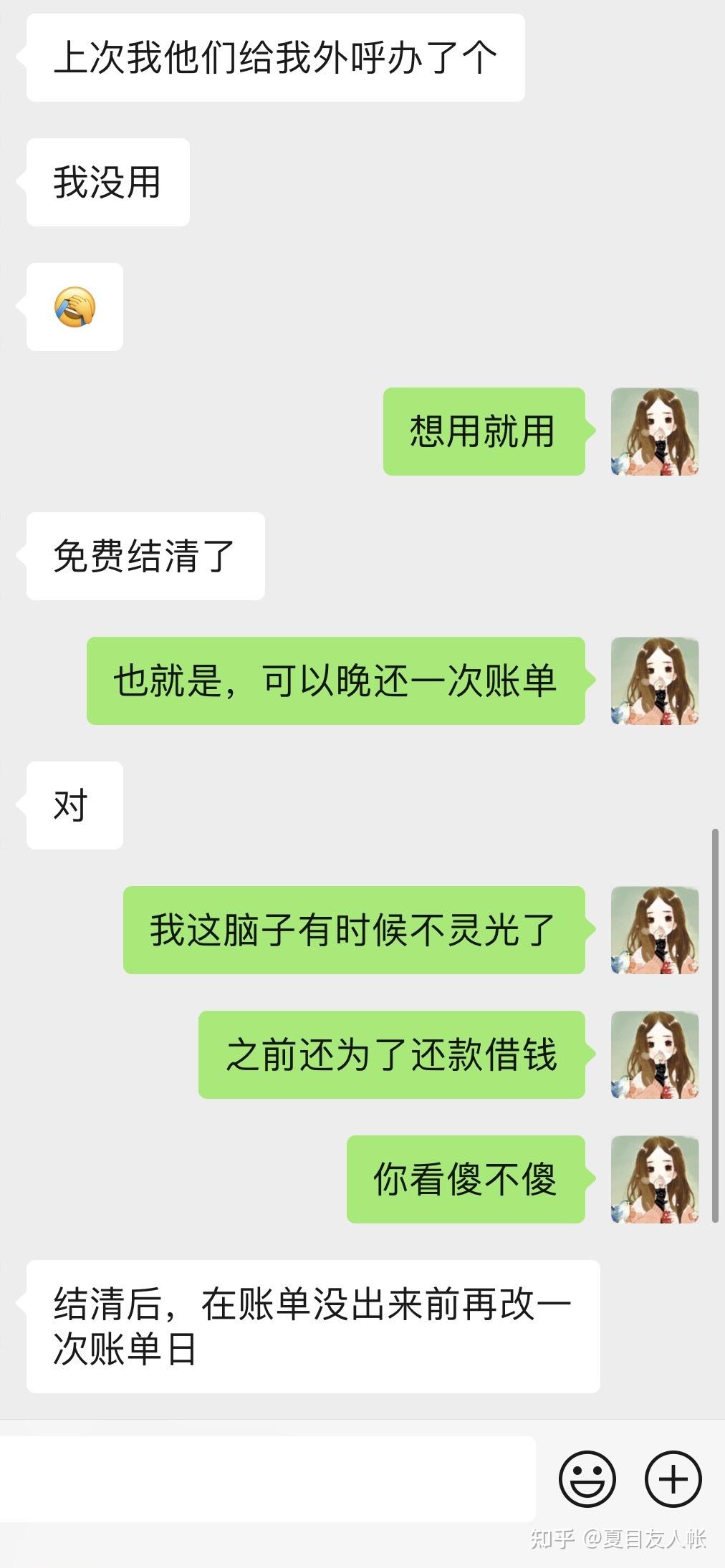The width and height of the screenshot is (725, 1568).
Task: Tap the avatar beside 你看傻不傻
Action: point(655,1180)
